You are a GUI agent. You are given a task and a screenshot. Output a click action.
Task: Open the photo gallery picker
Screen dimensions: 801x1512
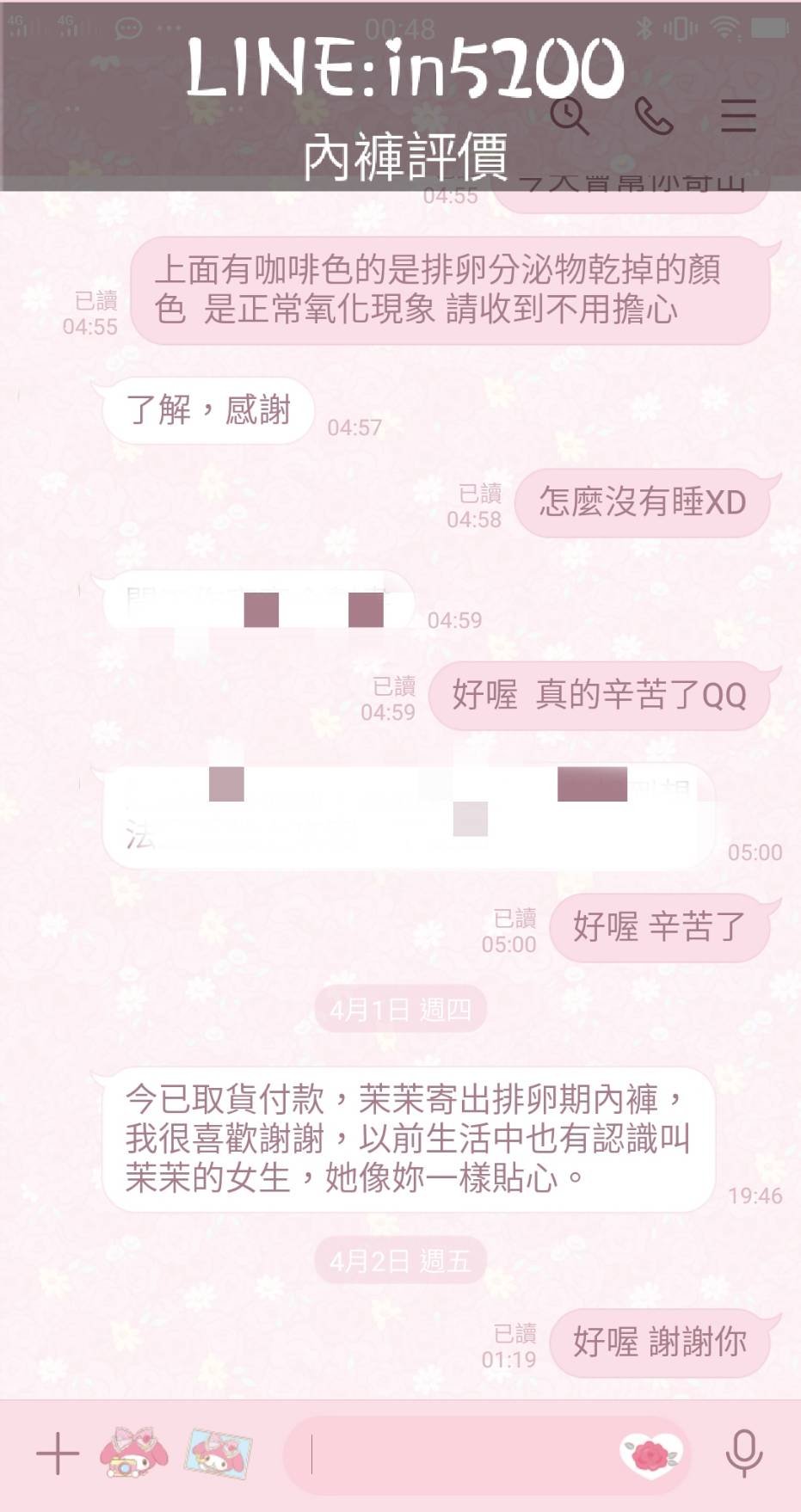coord(219,1454)
